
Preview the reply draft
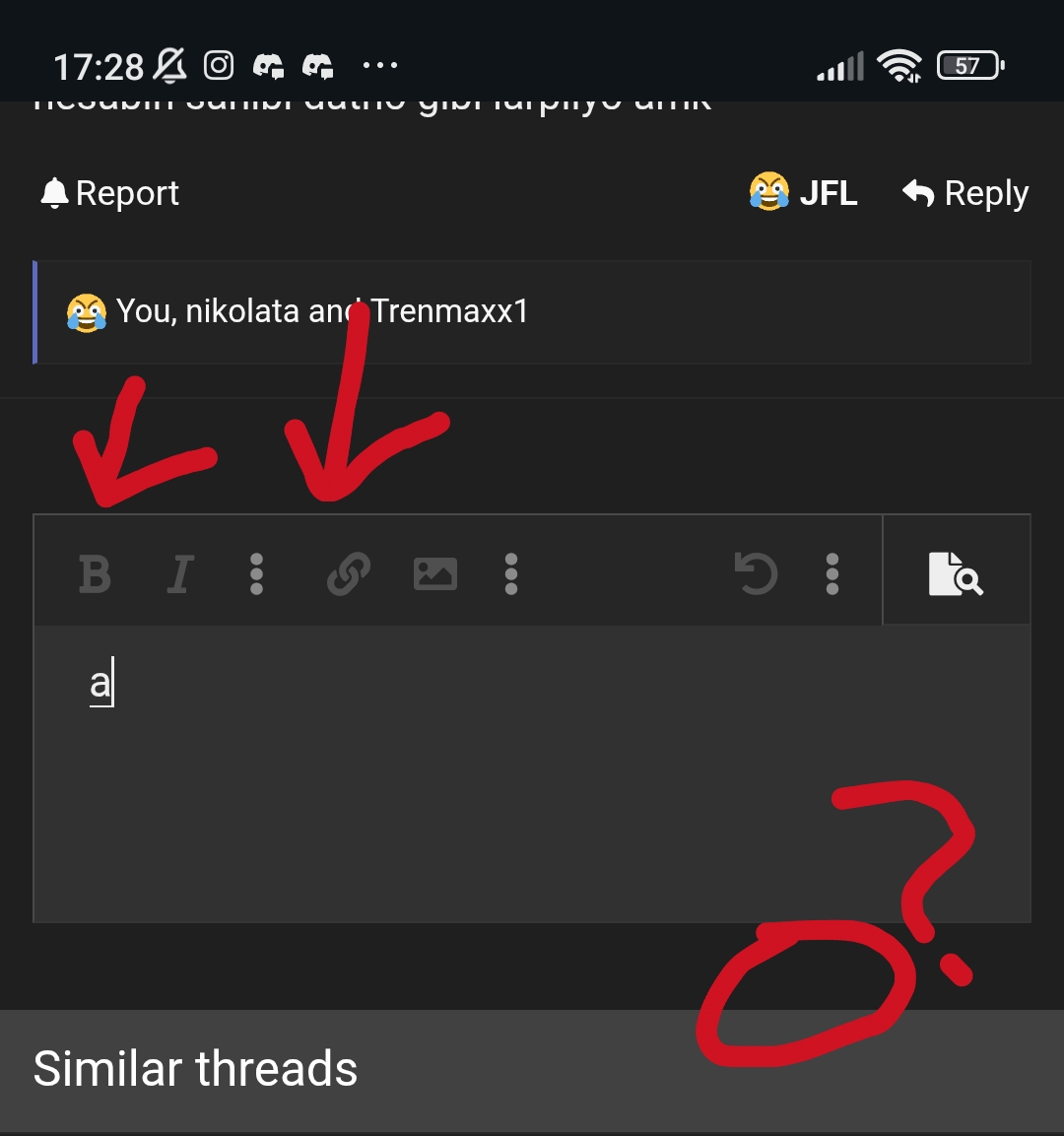coord(956,573)
